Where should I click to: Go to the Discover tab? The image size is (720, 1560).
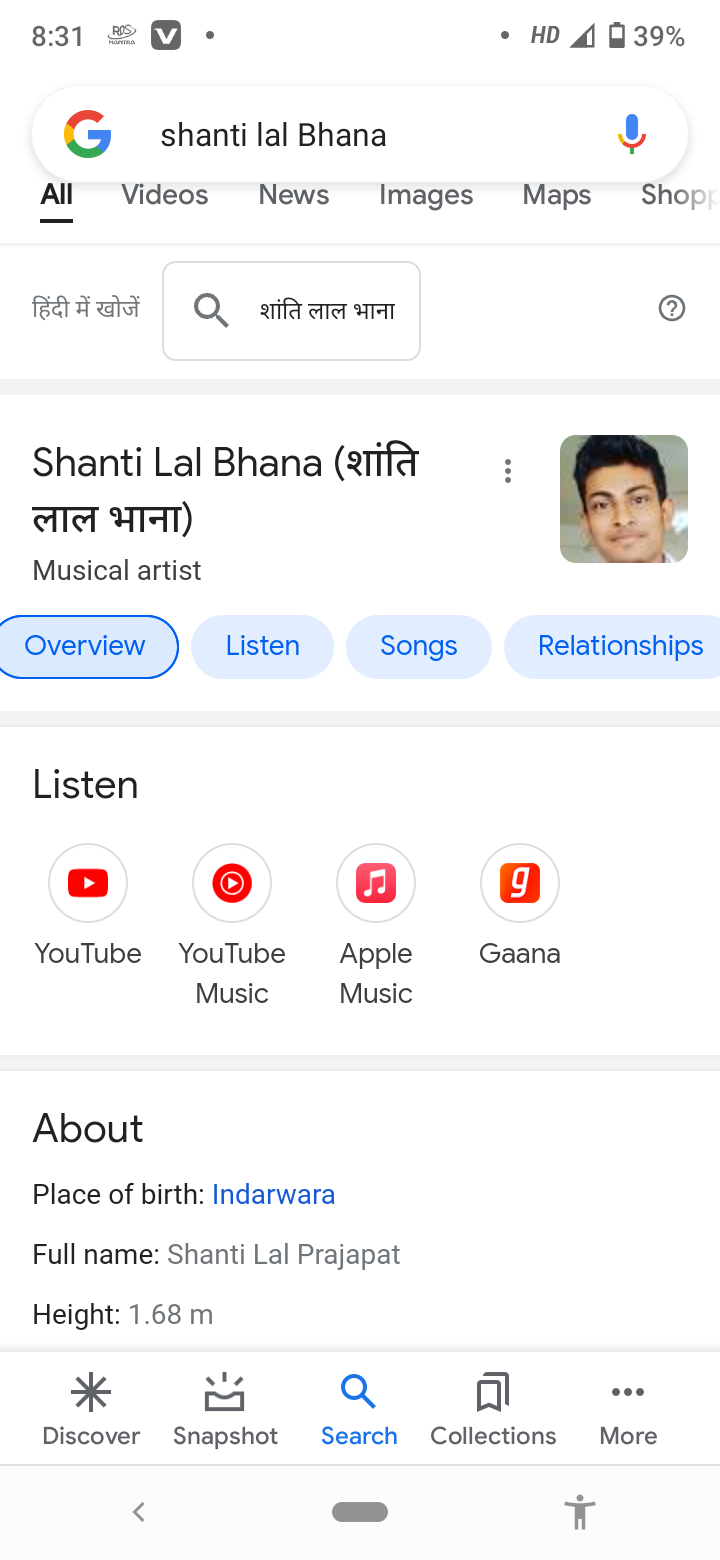click(91, 1409)
